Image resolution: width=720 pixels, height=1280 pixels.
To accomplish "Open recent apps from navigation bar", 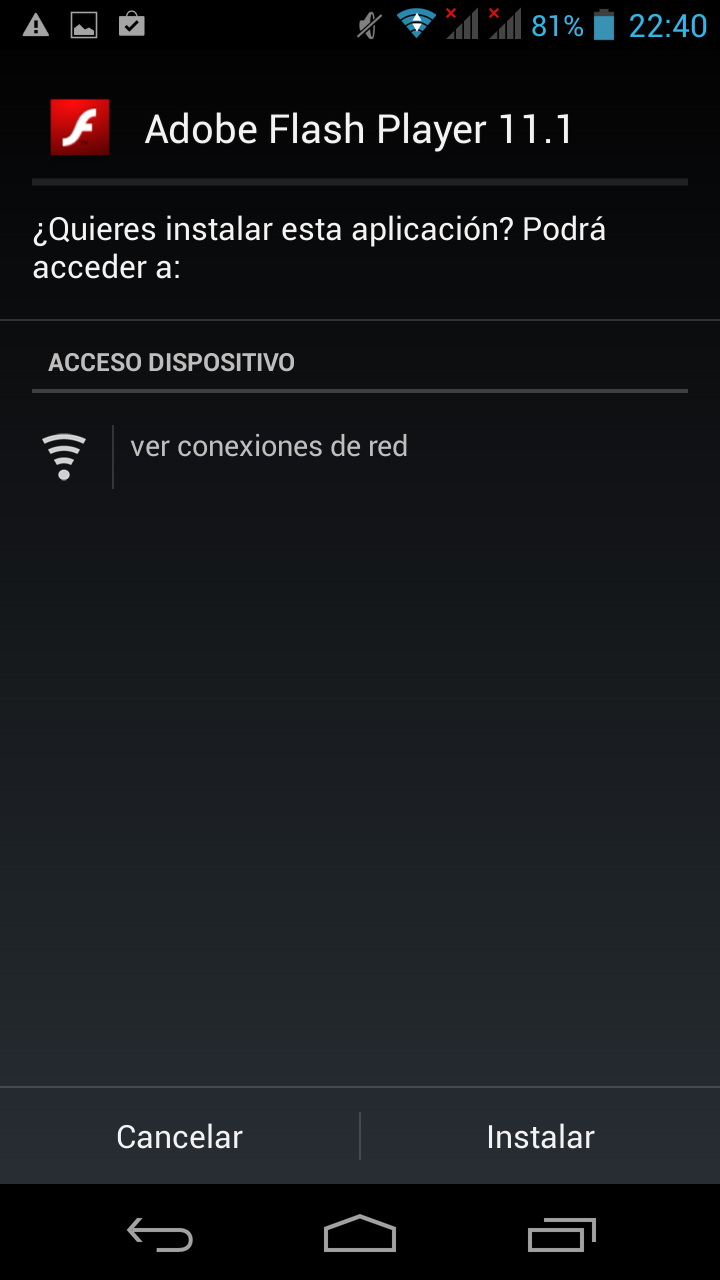I will (561, 1235).
